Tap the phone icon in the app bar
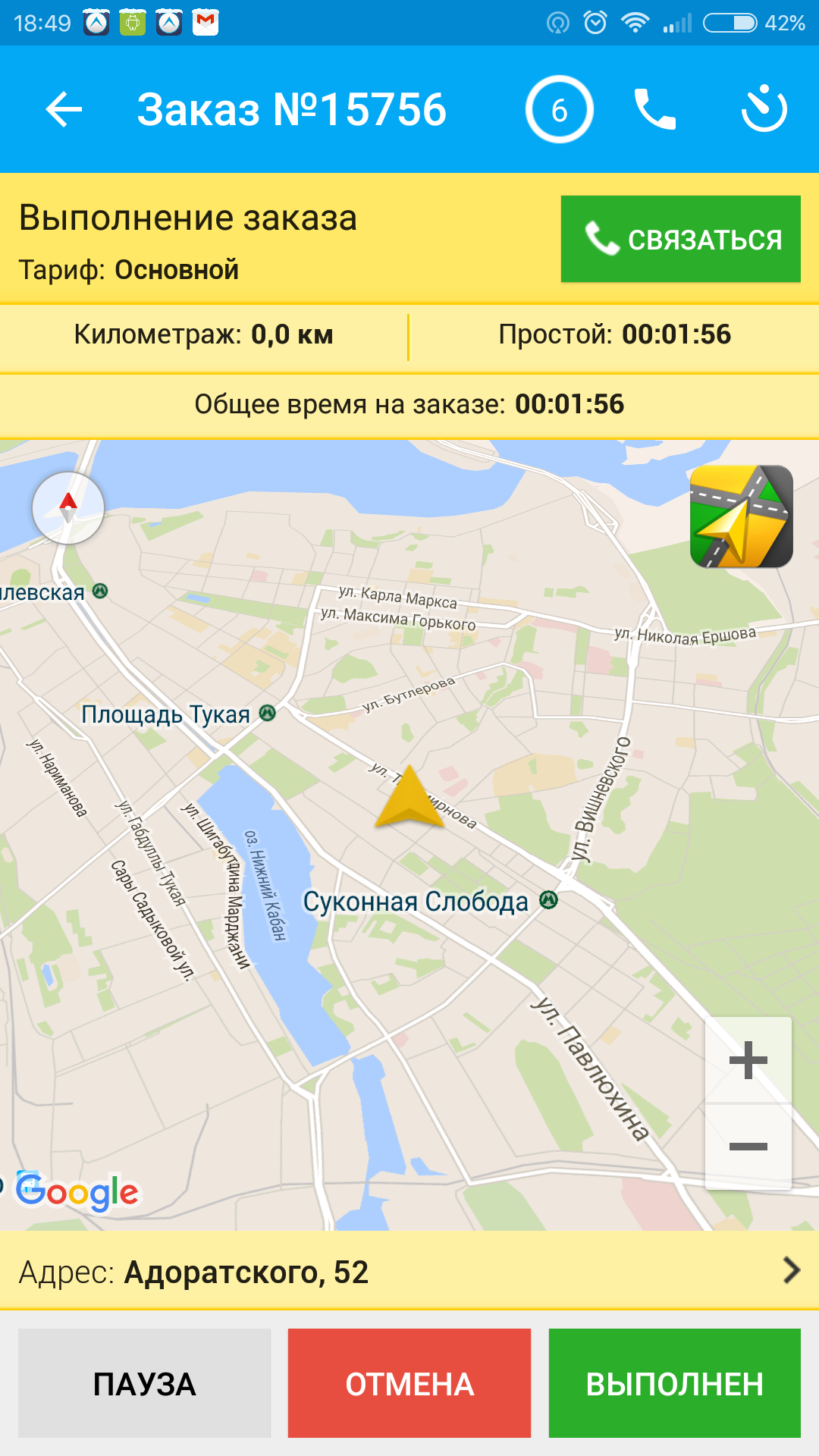This screenshot has height=1456, width=819. pos(654,110)
